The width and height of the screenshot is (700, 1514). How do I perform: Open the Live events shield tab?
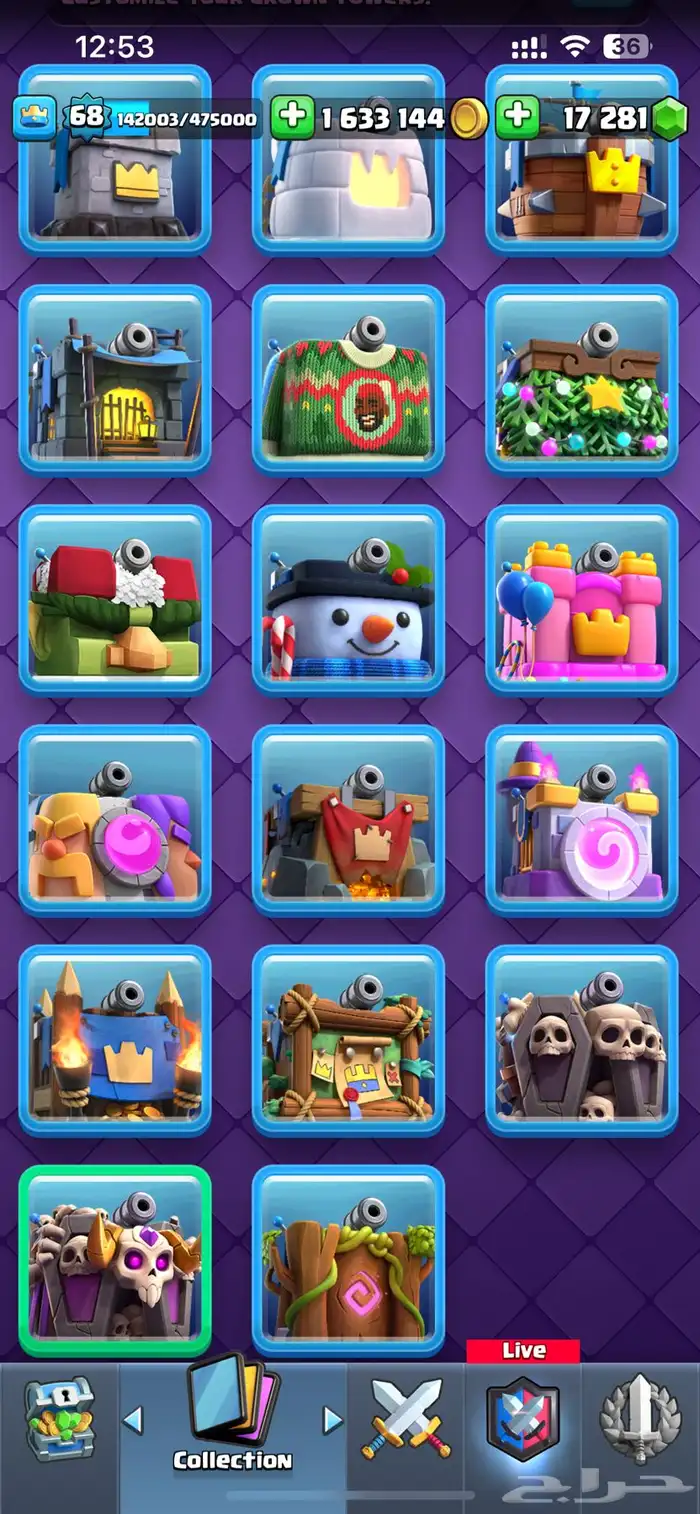(x=523, y=1418)
